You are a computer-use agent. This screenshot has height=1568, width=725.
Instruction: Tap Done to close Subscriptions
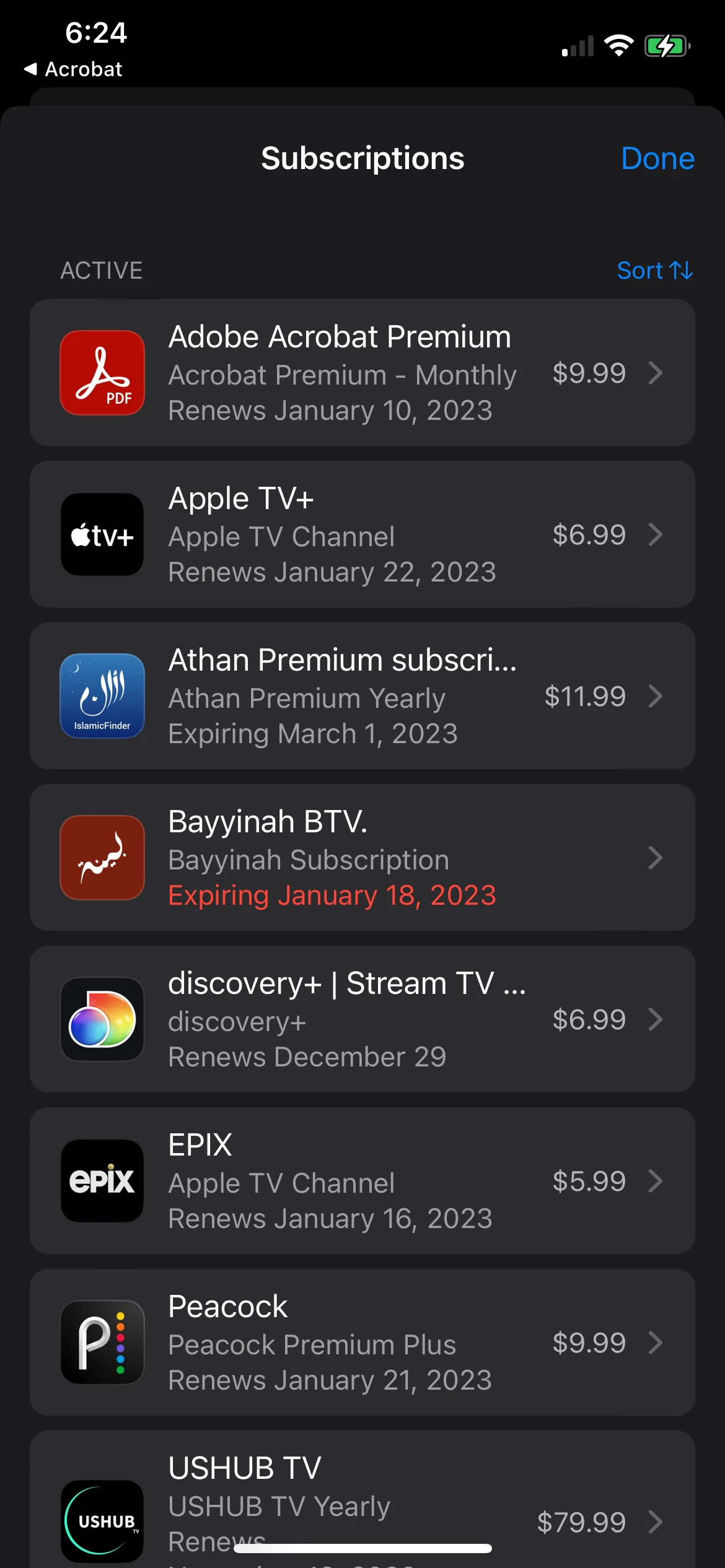coord(657,159)
